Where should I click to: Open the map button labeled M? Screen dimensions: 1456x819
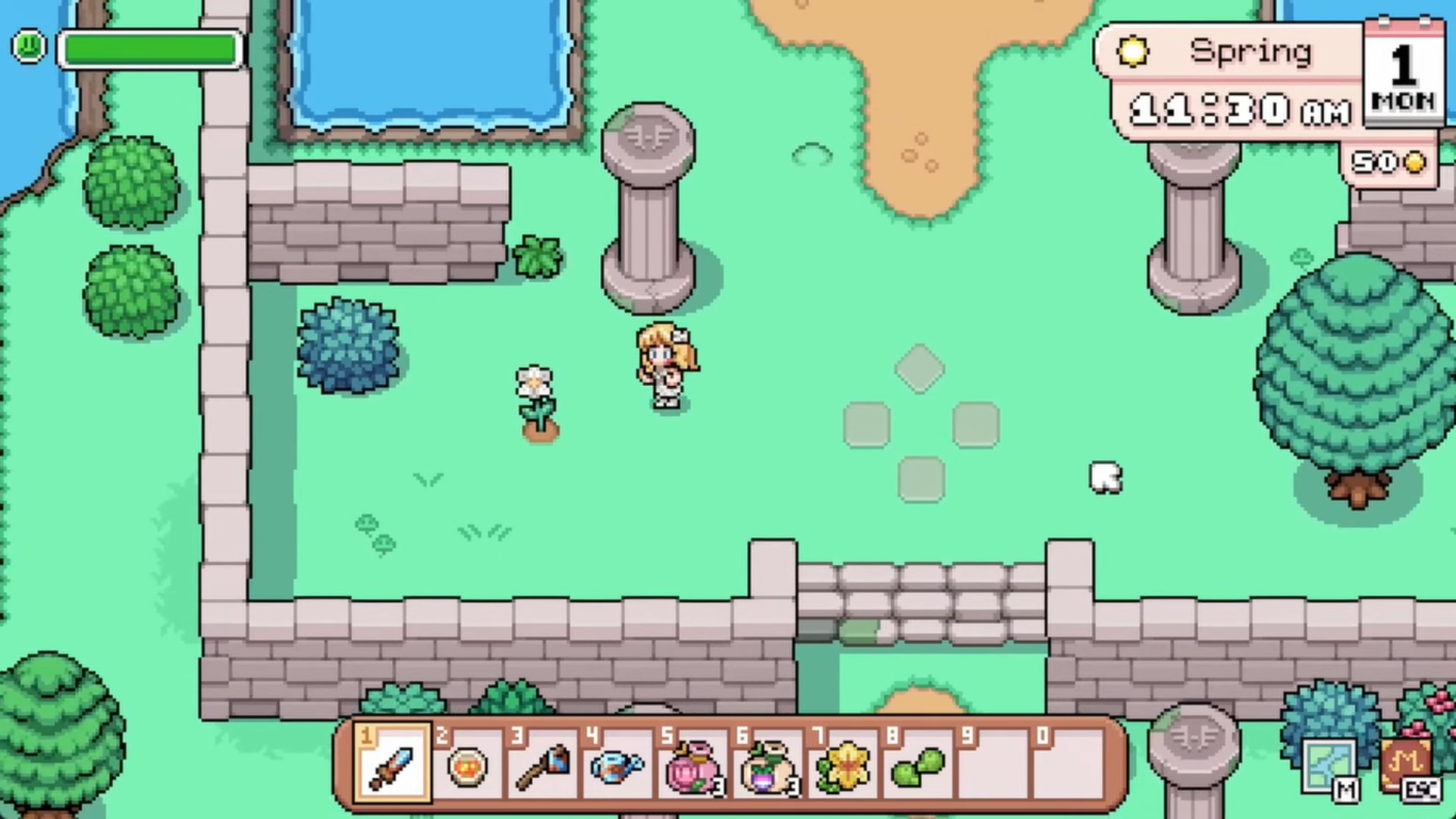coord(1329,767)
